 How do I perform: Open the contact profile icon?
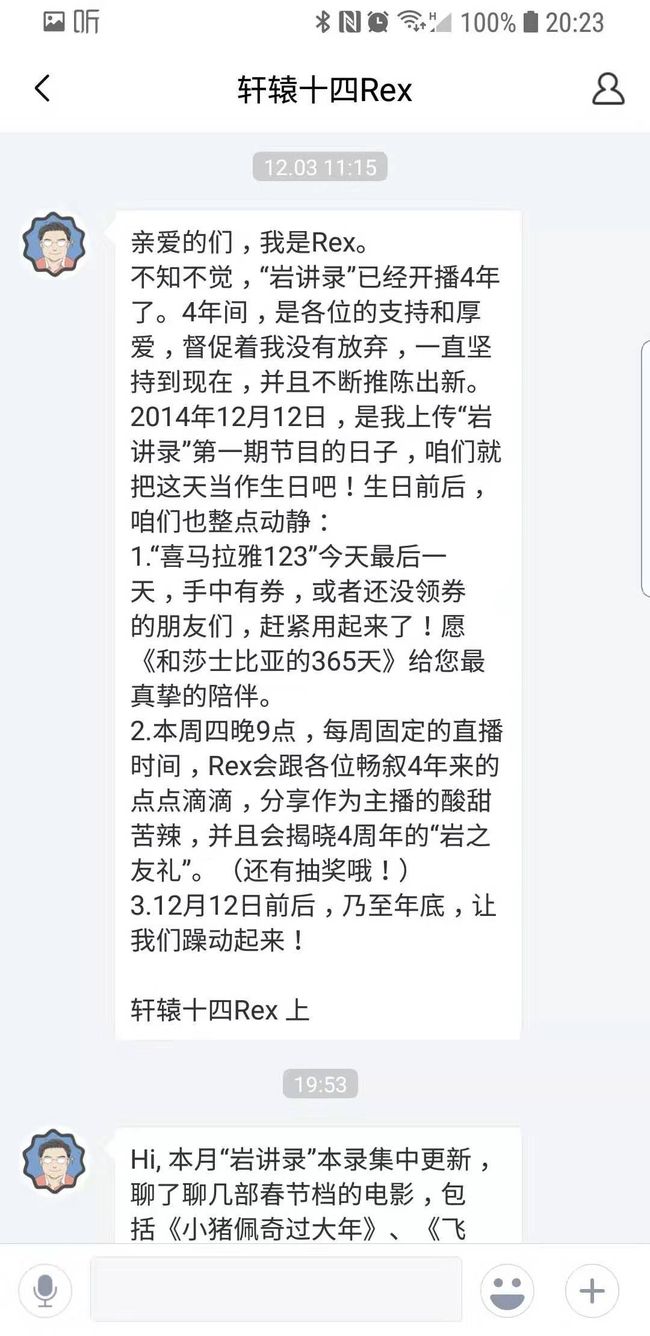click(x=608, y=89)
